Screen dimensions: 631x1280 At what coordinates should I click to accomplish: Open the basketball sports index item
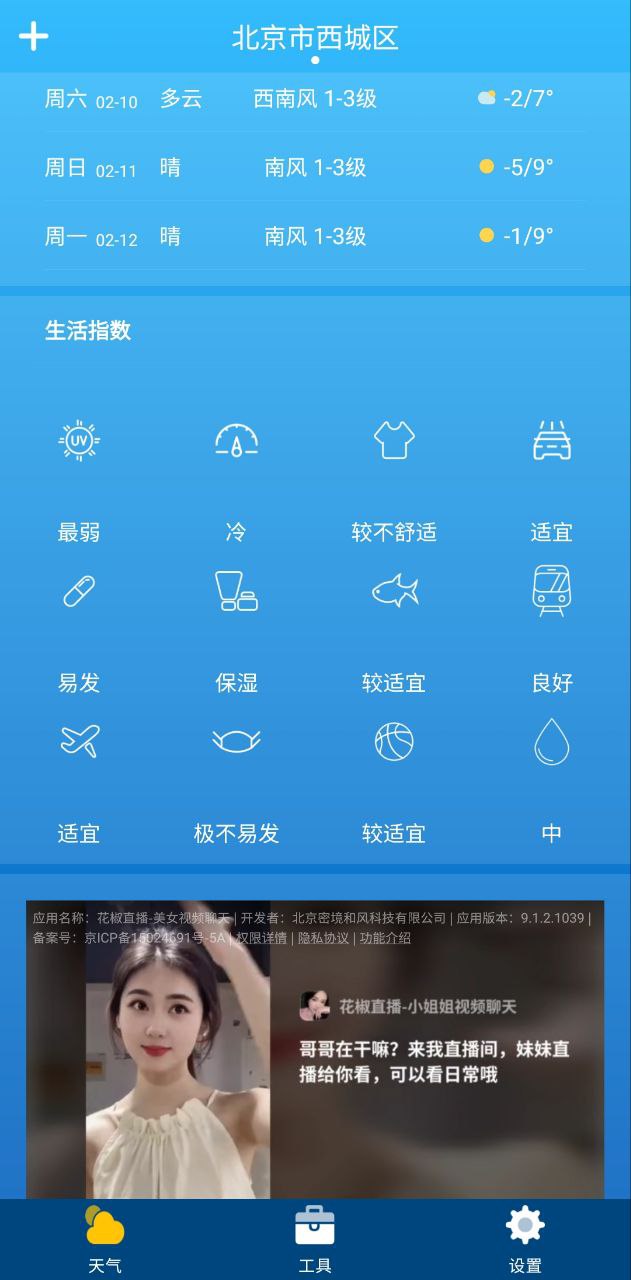(x=394, y=741)
